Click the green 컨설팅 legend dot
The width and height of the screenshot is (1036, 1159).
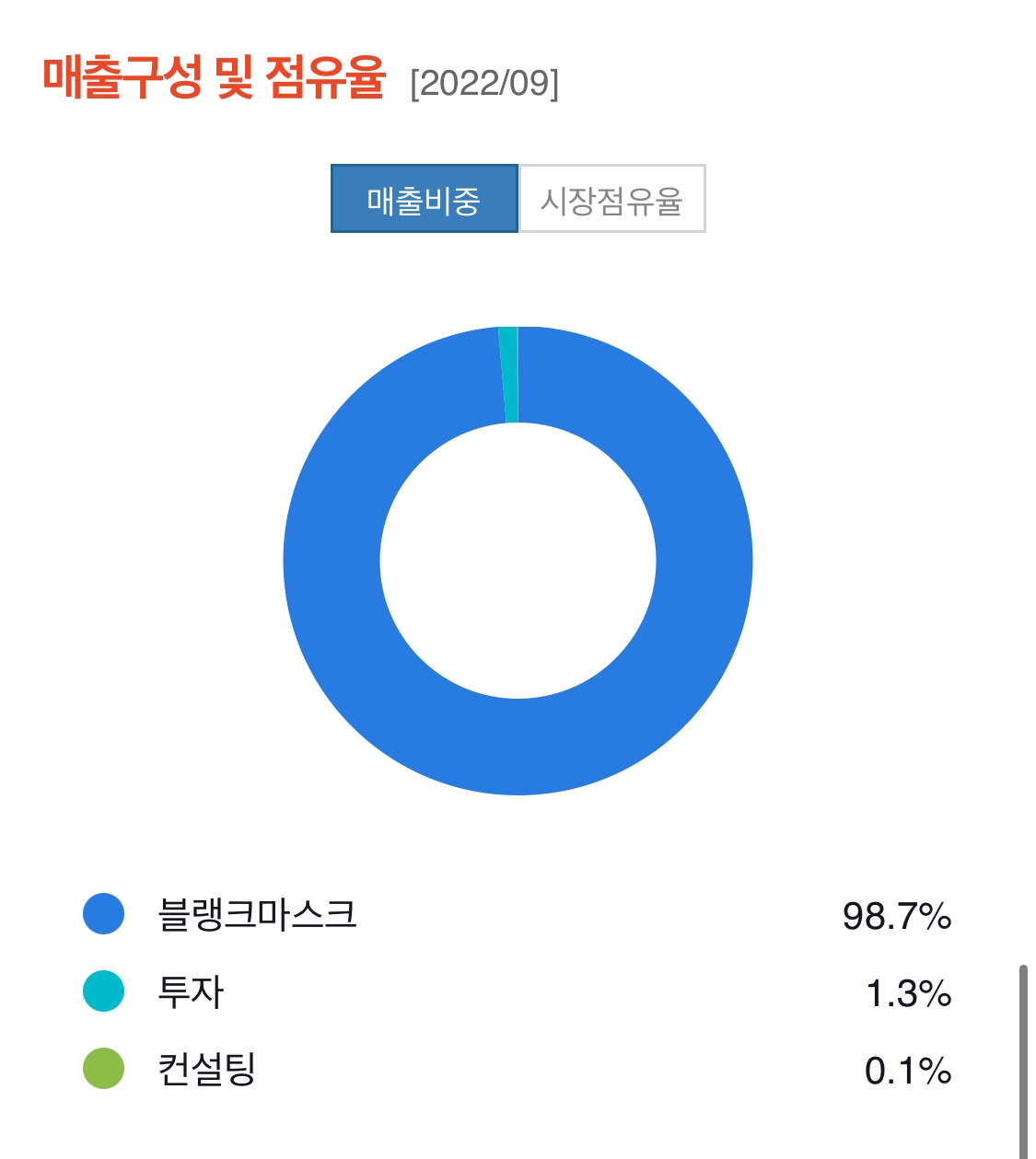pyautogui.click(x=101, y=1071)
